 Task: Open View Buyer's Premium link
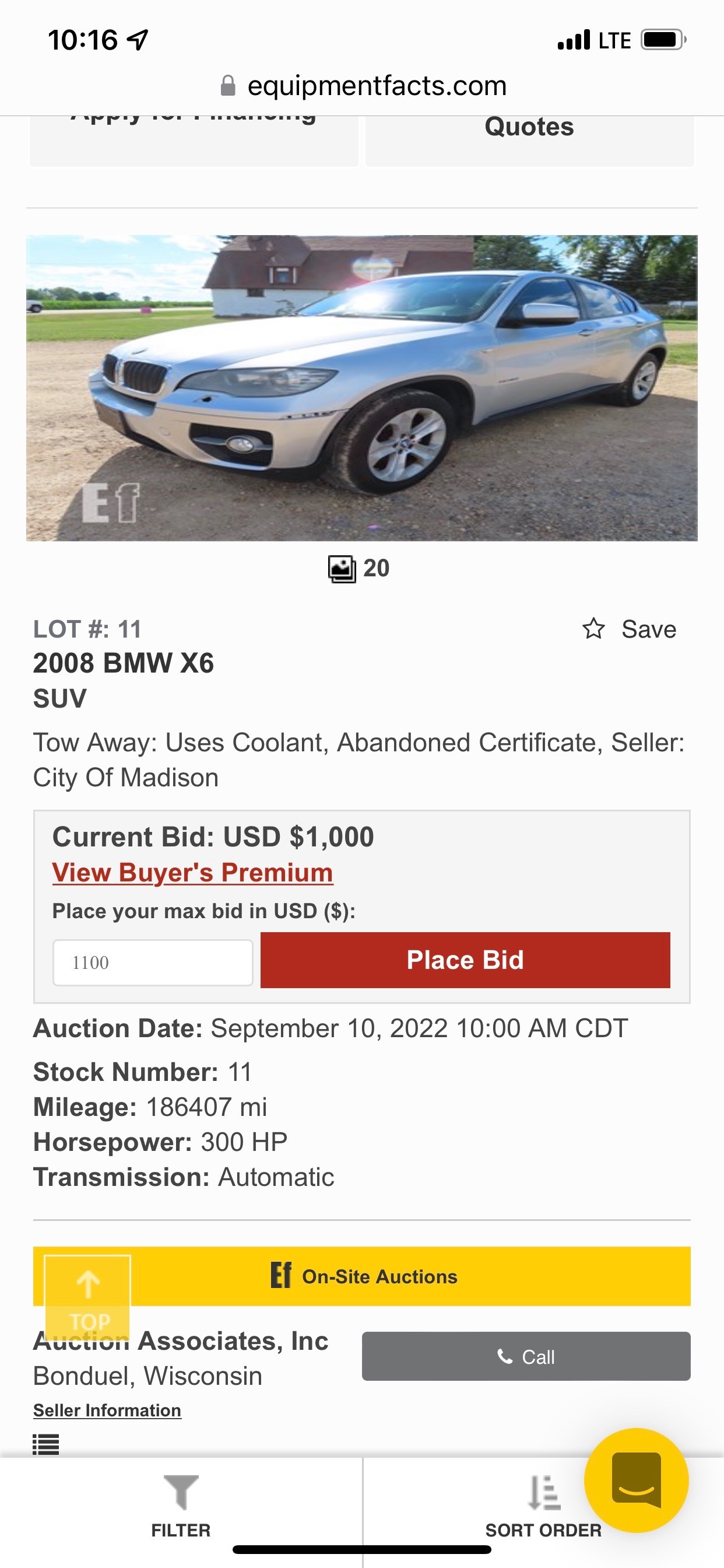pos(192,872)
